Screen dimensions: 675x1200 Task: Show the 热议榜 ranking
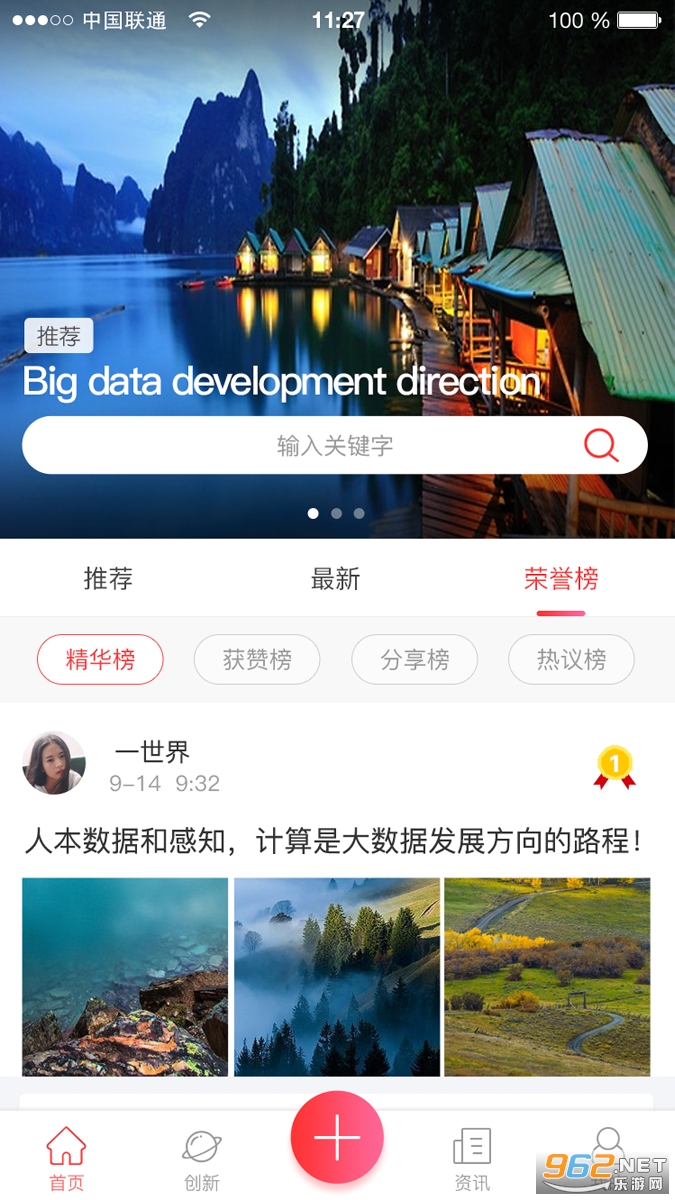click(x=571, y=659)
